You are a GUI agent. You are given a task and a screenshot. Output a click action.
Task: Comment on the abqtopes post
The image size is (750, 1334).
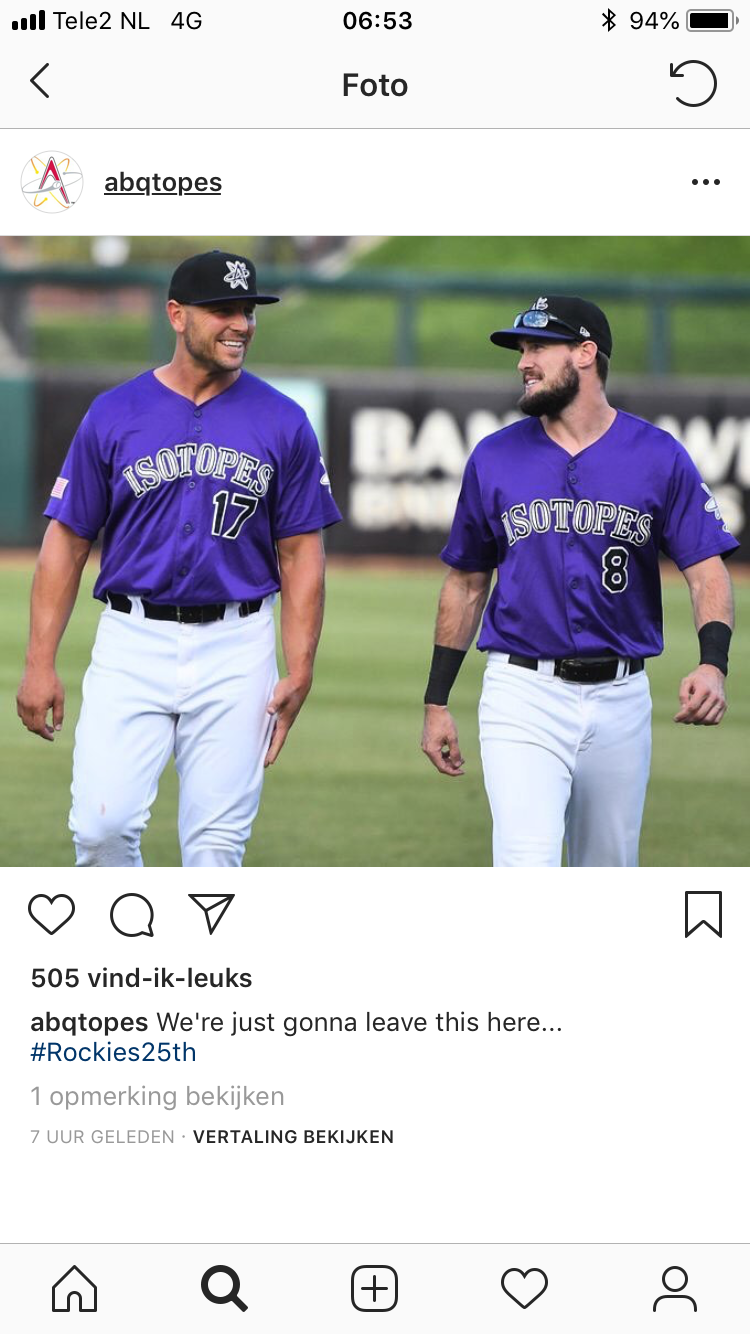click(132, 914)
